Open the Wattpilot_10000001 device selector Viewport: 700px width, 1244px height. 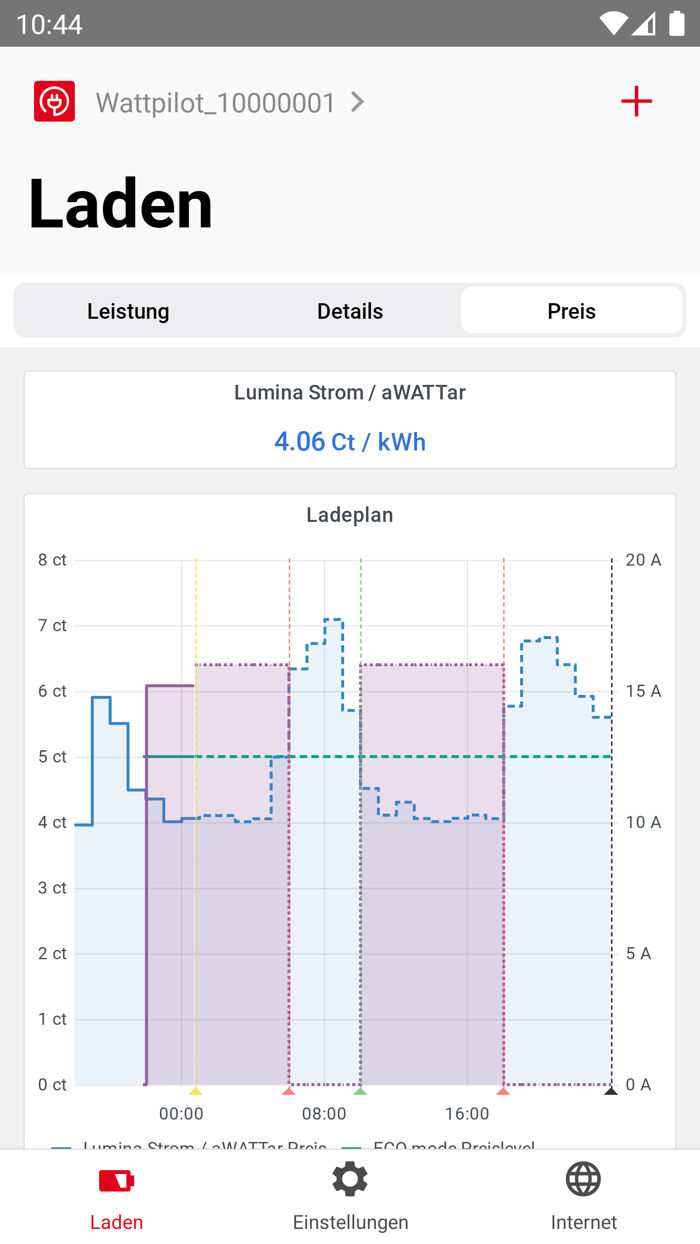[230, 102]
